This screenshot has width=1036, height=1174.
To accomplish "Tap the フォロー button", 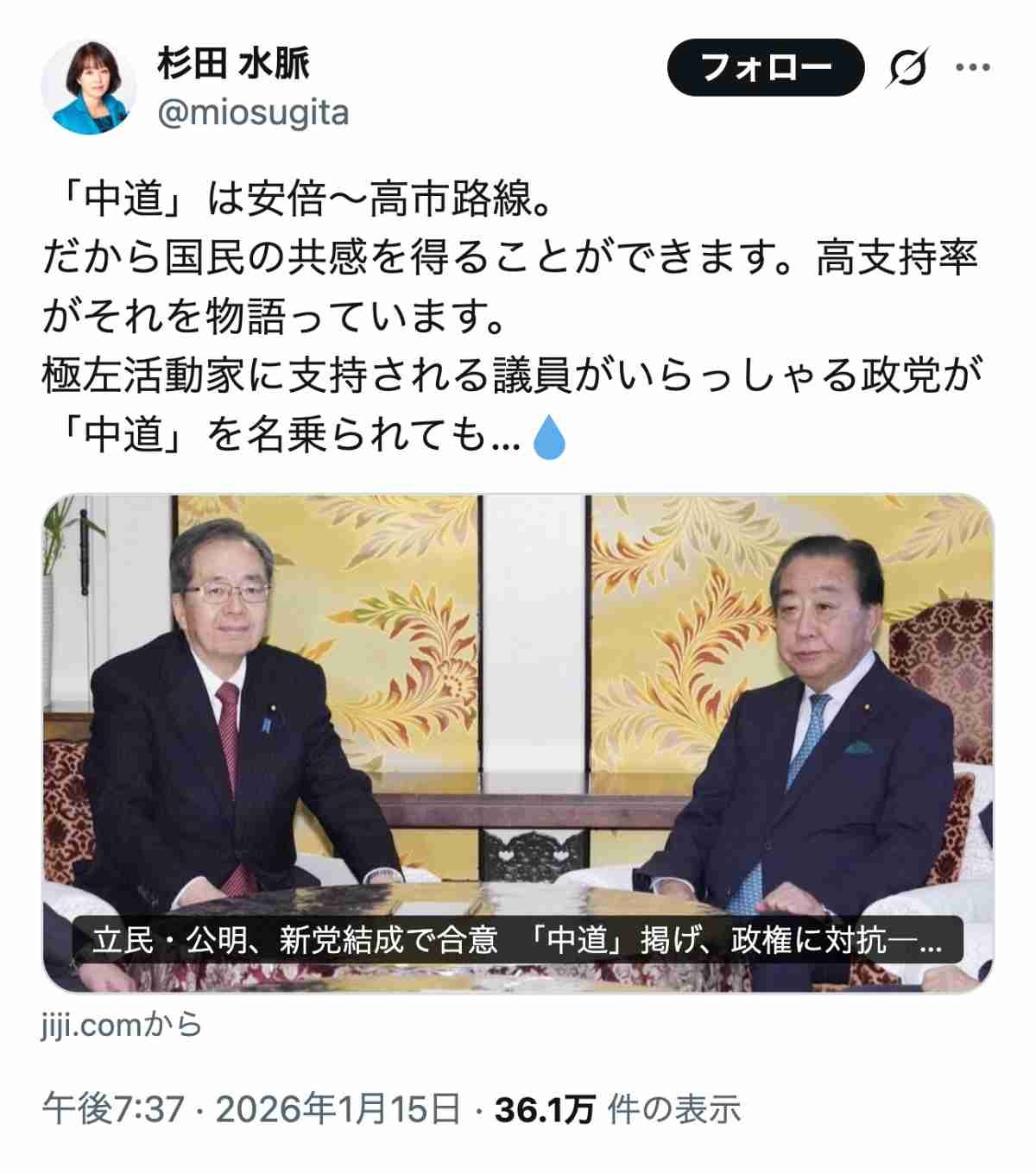I will [765, 67].
